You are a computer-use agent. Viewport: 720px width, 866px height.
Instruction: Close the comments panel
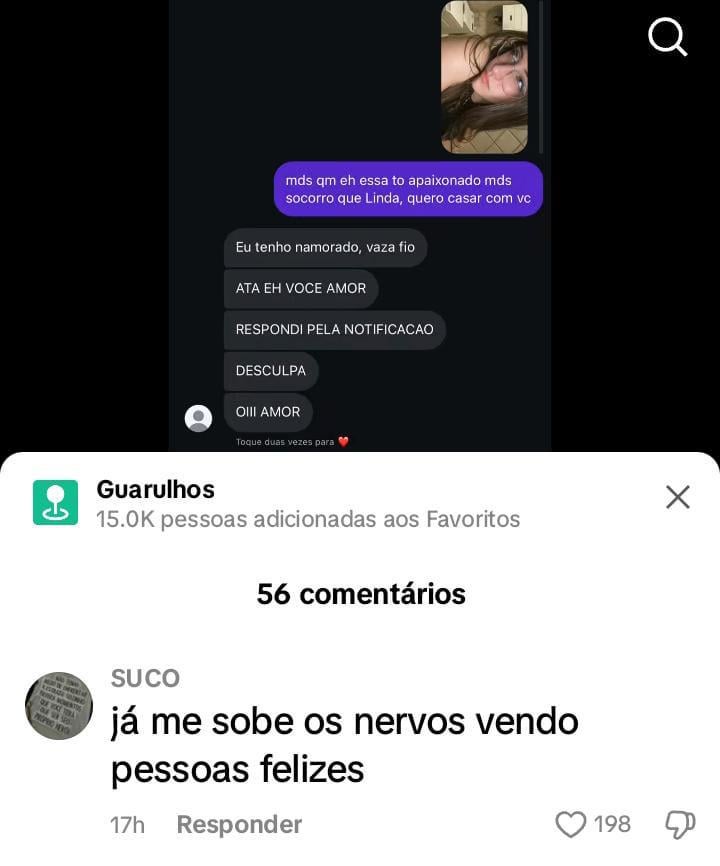click(x=677, y=497)
